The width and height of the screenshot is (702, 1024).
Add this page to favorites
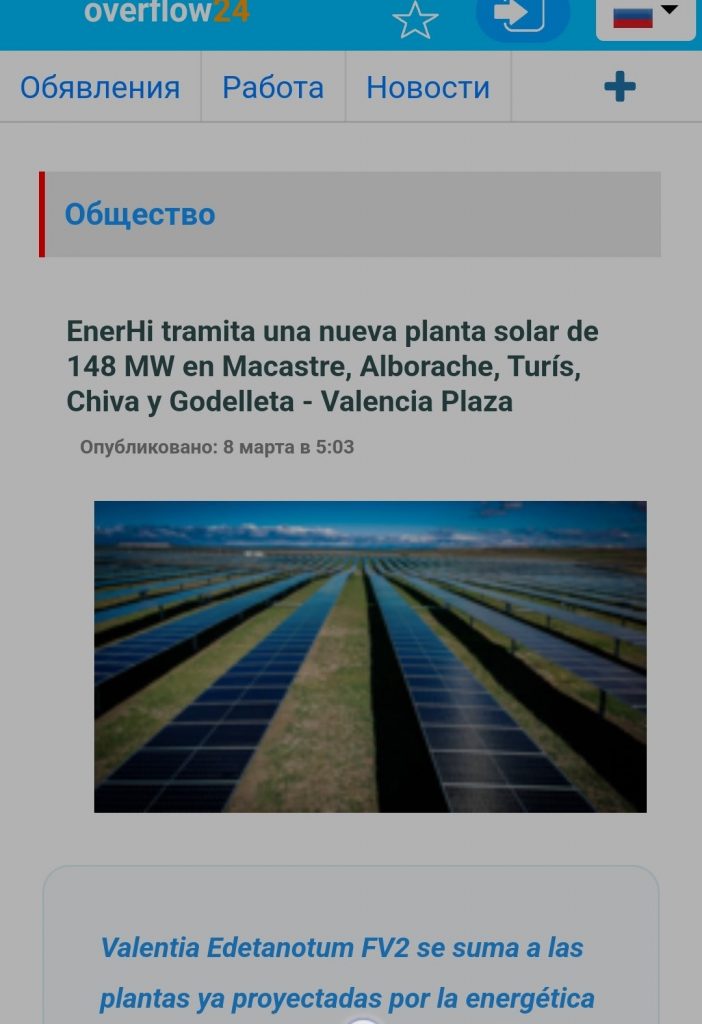pyautogui.click(x=415, y=20)
